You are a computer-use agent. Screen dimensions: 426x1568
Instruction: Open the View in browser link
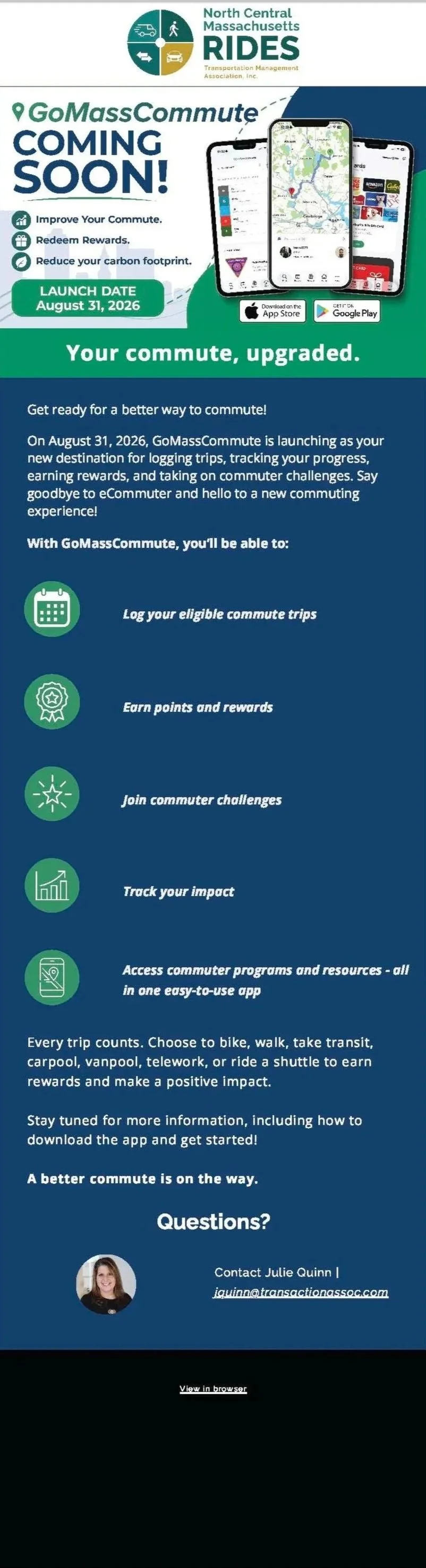tap(214, 1389)
